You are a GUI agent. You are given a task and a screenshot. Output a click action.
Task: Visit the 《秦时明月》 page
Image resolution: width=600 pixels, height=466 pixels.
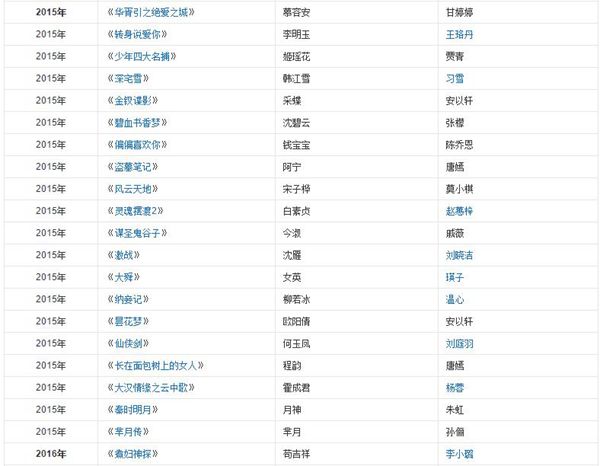(132, 410)
